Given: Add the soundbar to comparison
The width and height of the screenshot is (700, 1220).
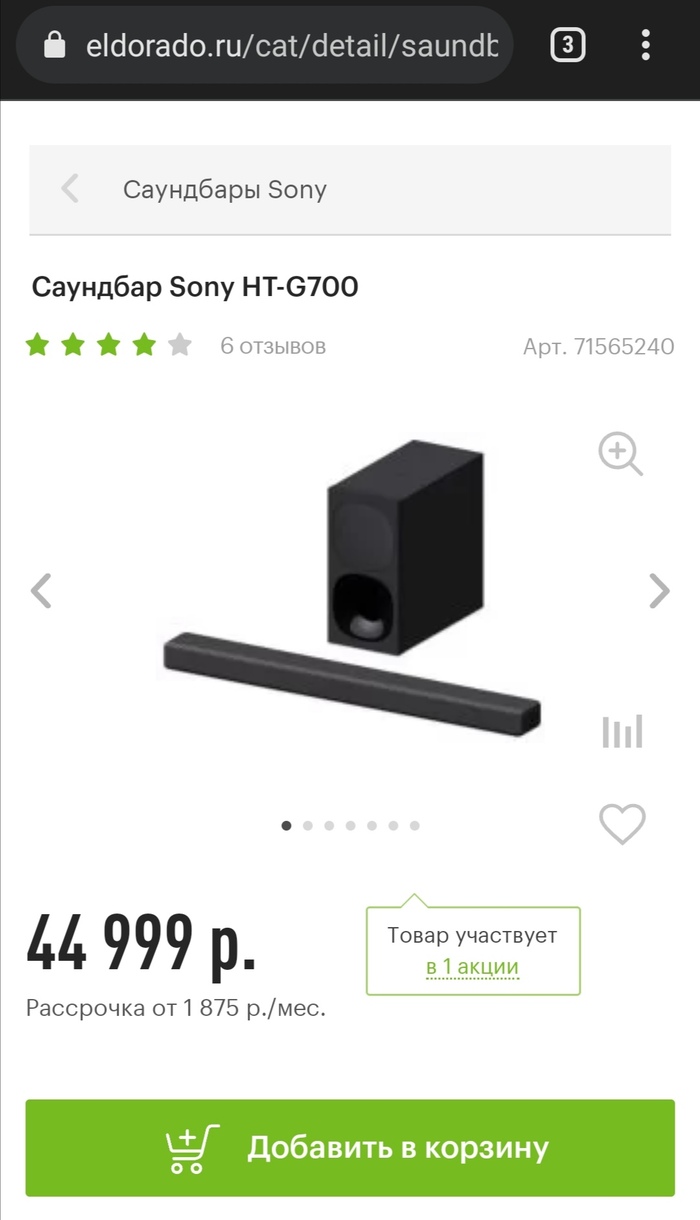Looking at the screenshot, I should tap(621, 731).
